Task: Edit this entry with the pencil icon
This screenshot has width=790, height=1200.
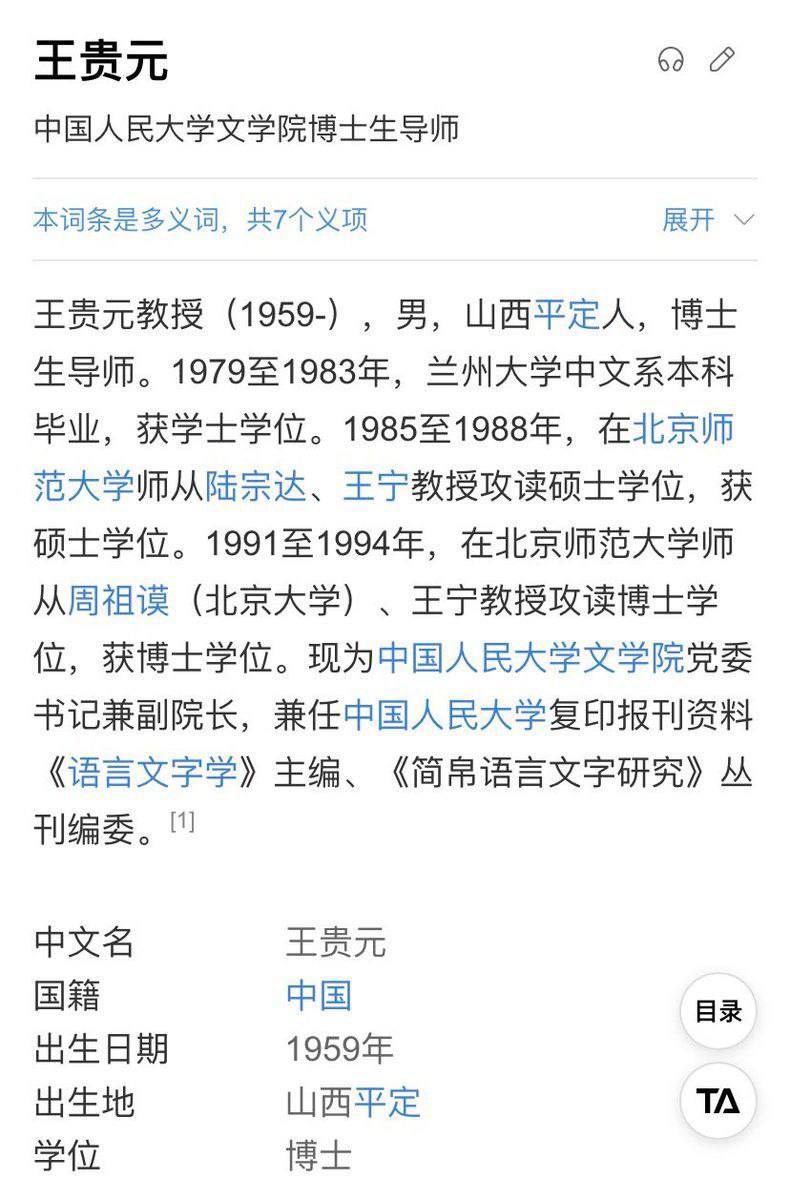Action: tap(722, 60)
